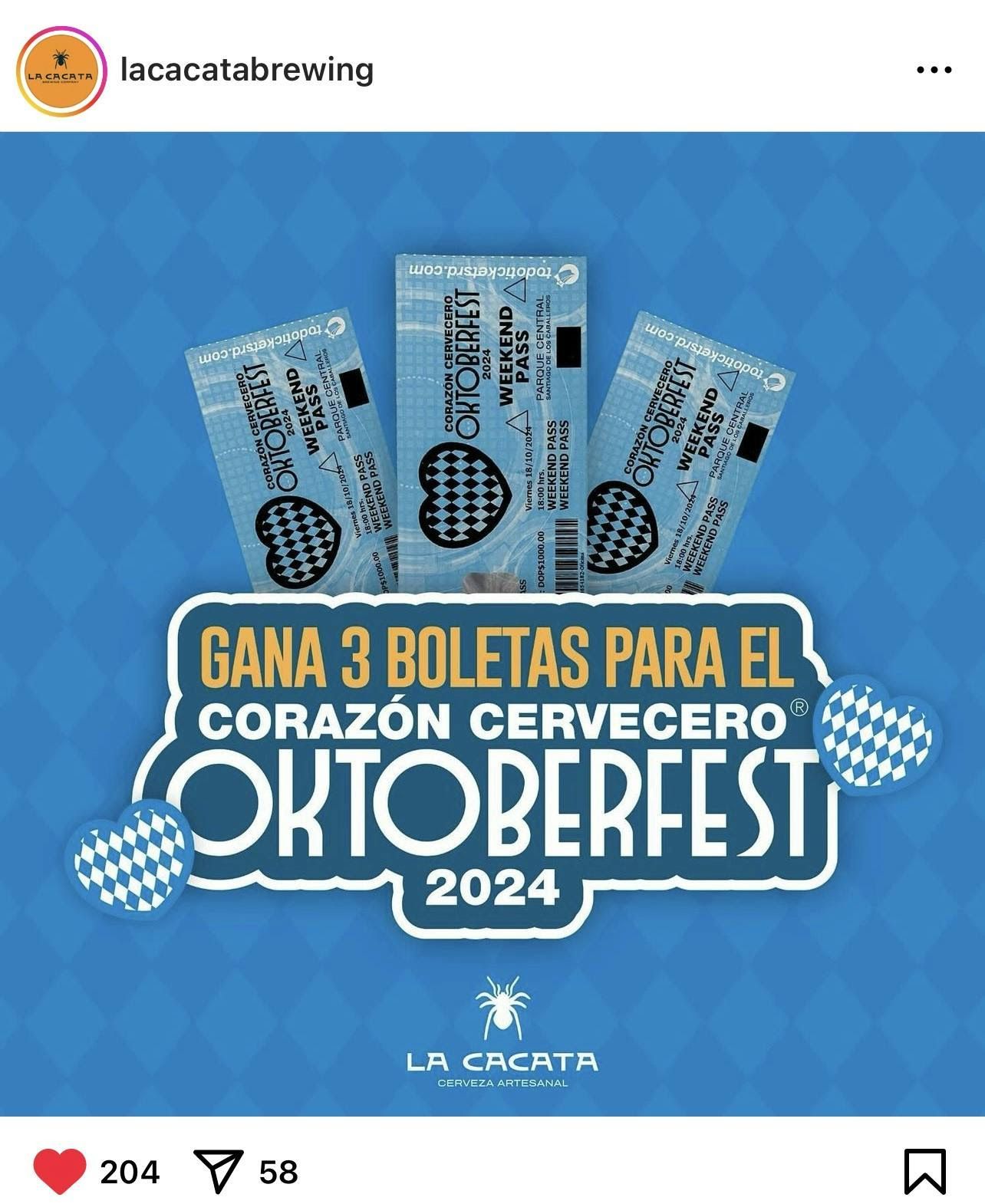Open lacacatabrewing profile picture
Viewport: 985px width, 1204px height.
click(61, 71)
